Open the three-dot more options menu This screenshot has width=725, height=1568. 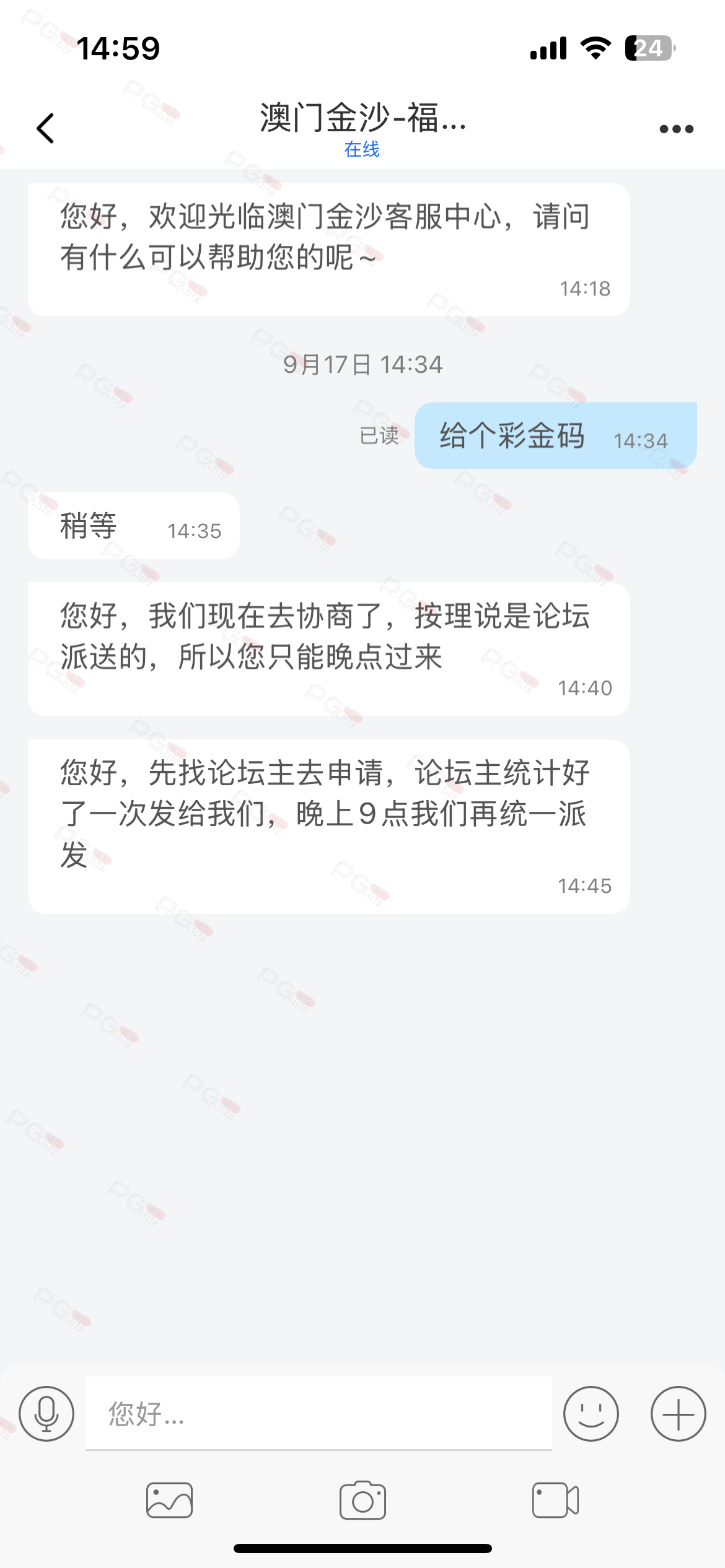(676, 129)
